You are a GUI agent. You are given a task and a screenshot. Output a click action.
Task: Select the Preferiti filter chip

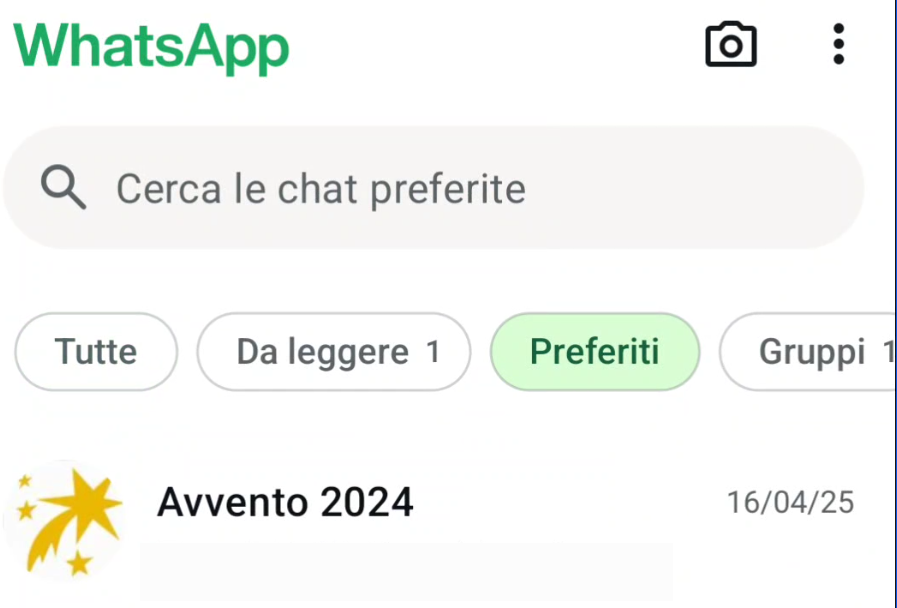click(594, 352)
